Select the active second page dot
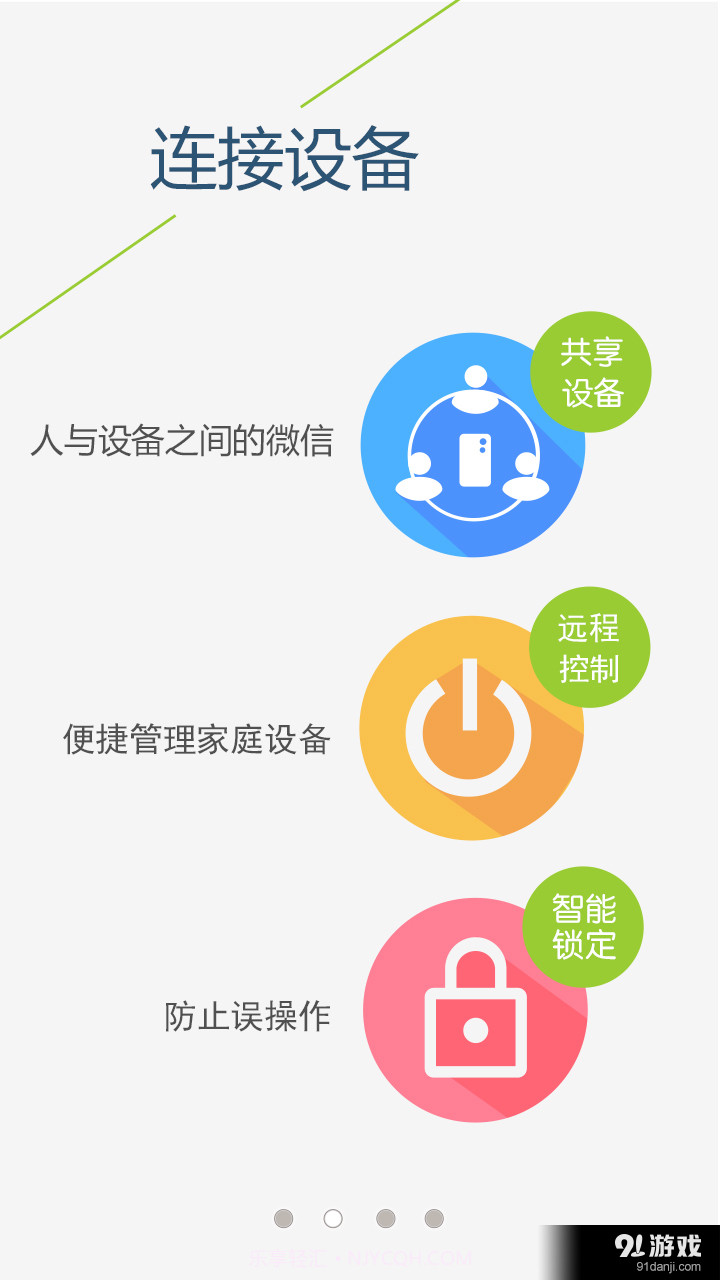Screen dimensions: 720x1280 332,1219
